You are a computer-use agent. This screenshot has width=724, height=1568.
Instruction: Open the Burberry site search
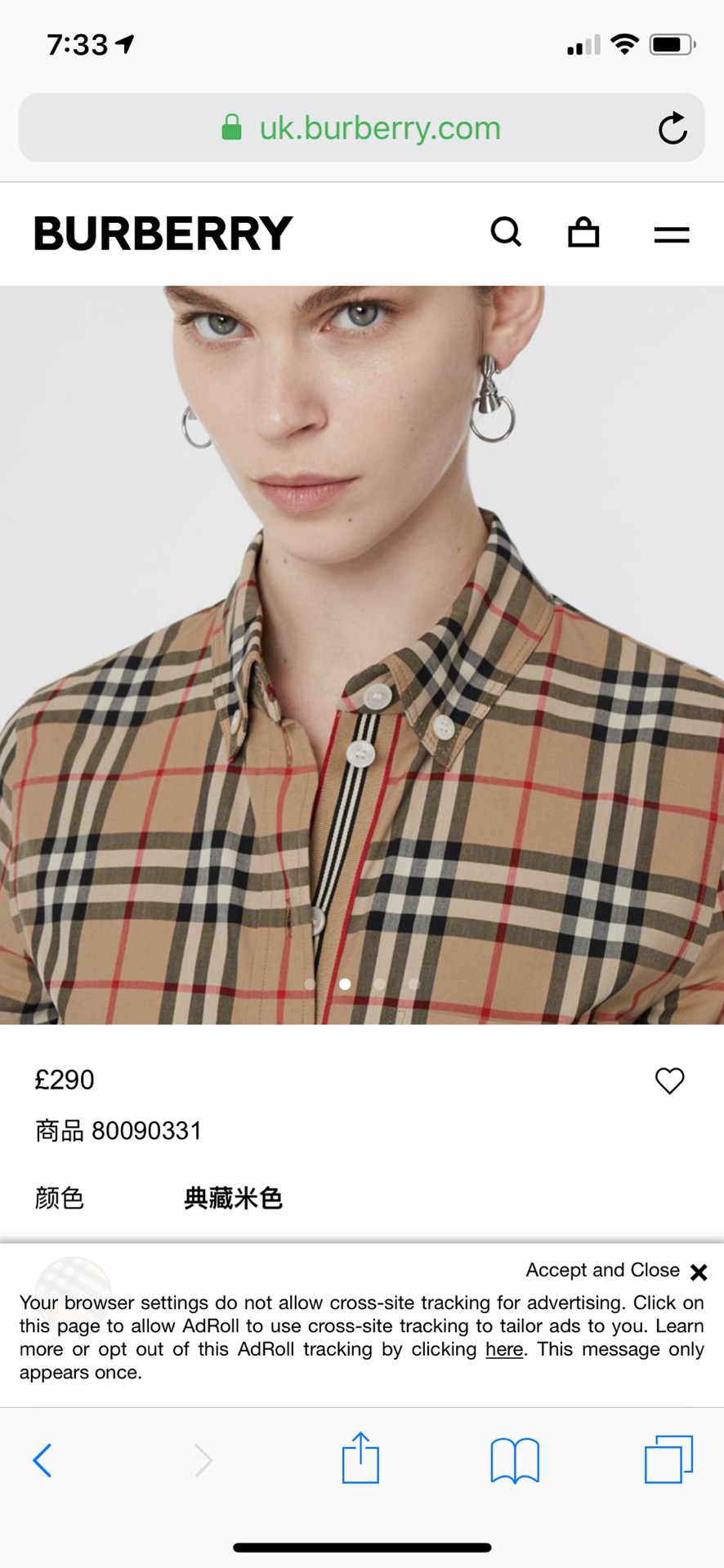tap(506, 232)
